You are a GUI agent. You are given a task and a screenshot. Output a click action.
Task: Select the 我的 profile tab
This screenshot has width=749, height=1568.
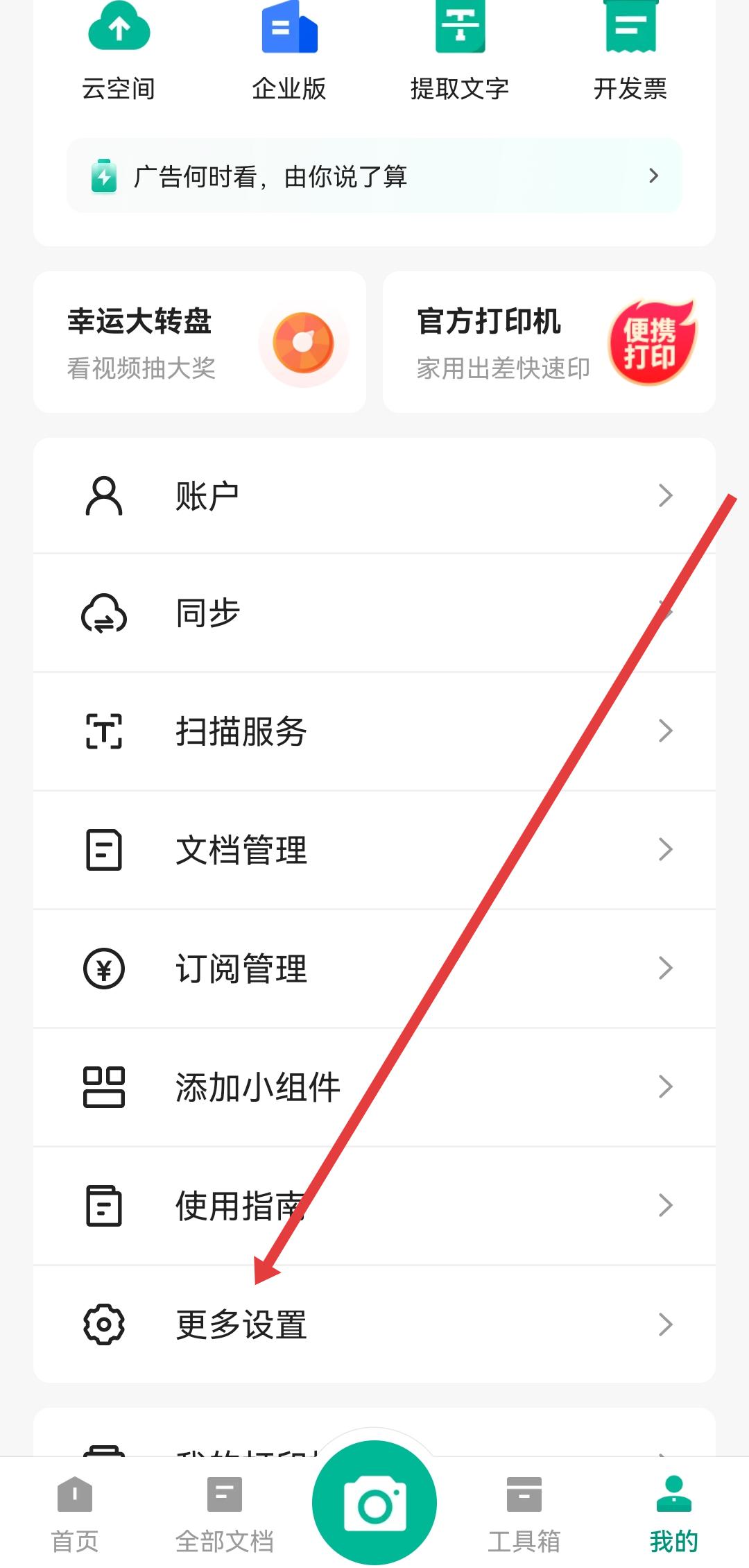(x=674, y=1514)
